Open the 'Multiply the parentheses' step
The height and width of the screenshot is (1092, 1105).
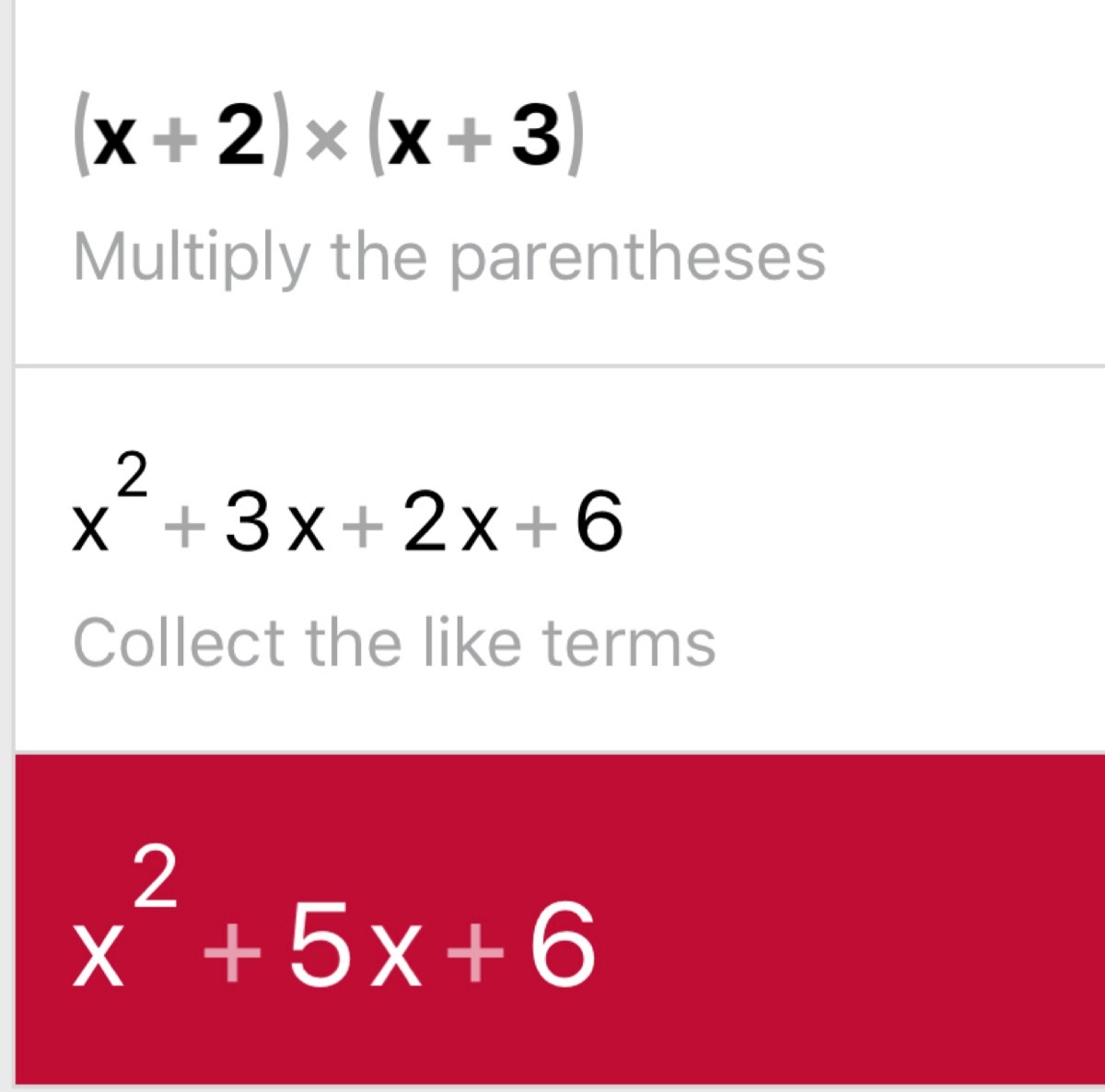coord(449,256)
